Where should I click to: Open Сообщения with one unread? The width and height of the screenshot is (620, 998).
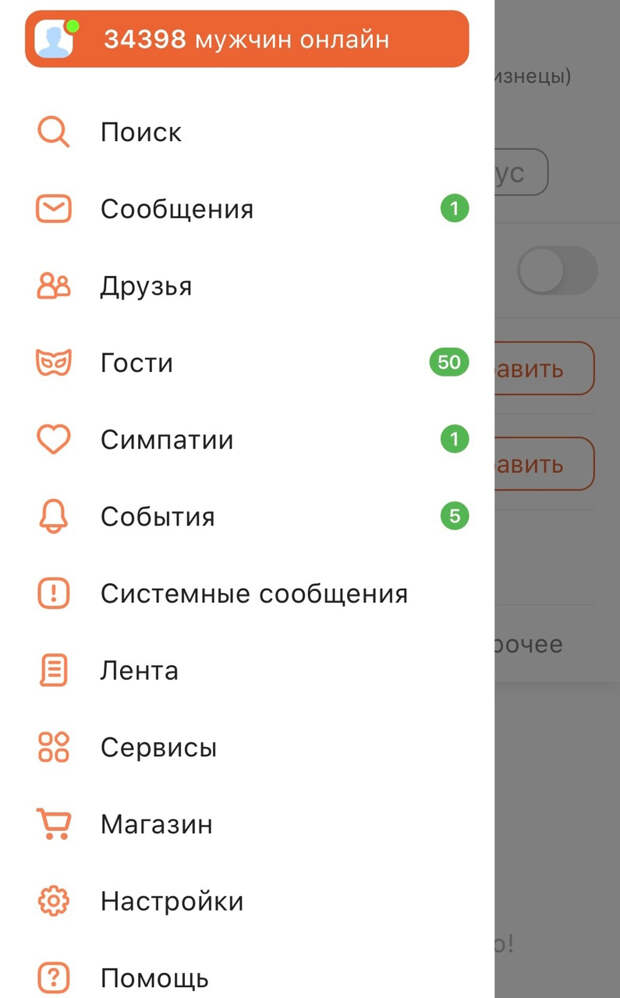pos(247,209)
